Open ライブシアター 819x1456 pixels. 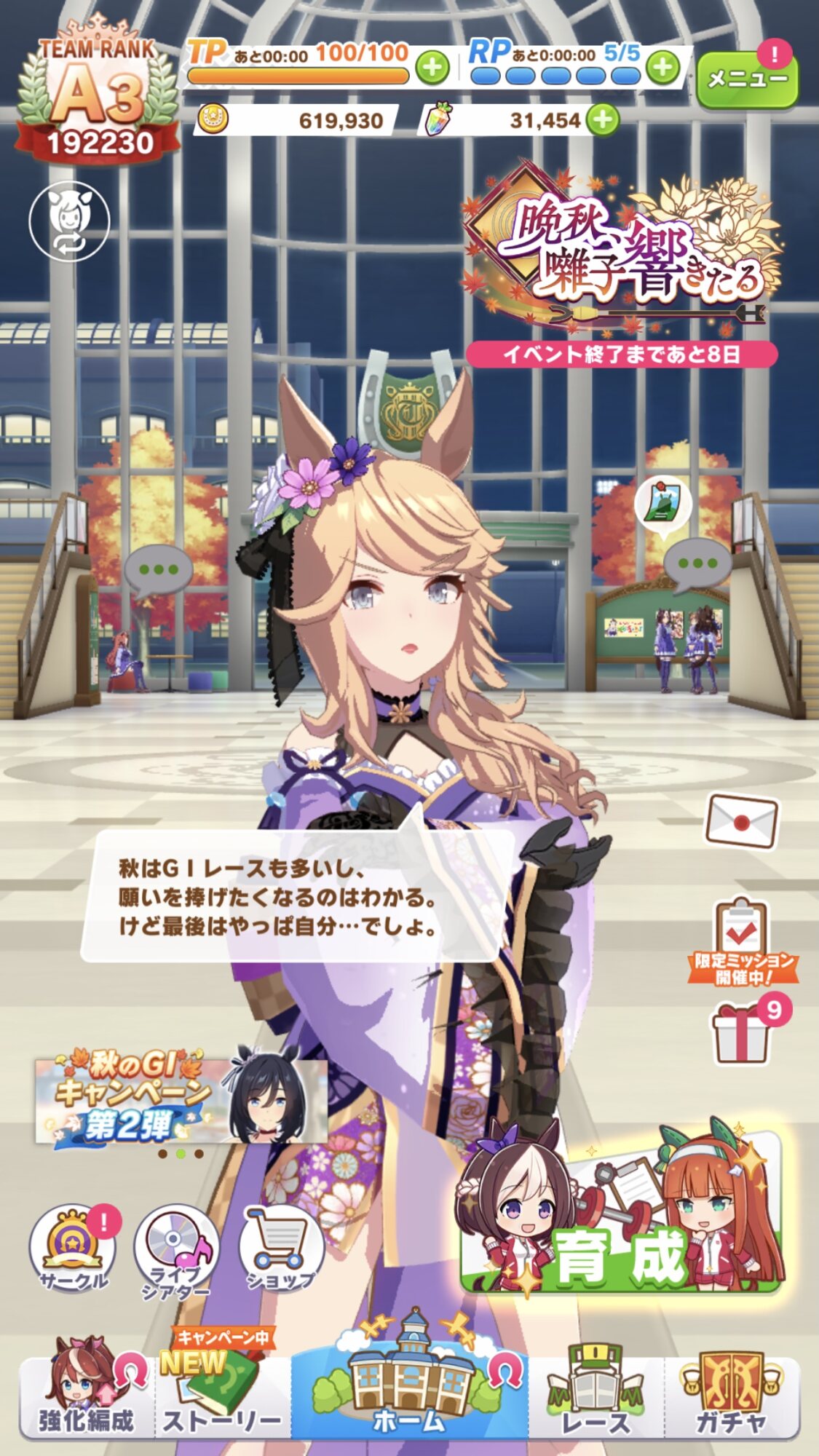click(x=176, y=1251)
